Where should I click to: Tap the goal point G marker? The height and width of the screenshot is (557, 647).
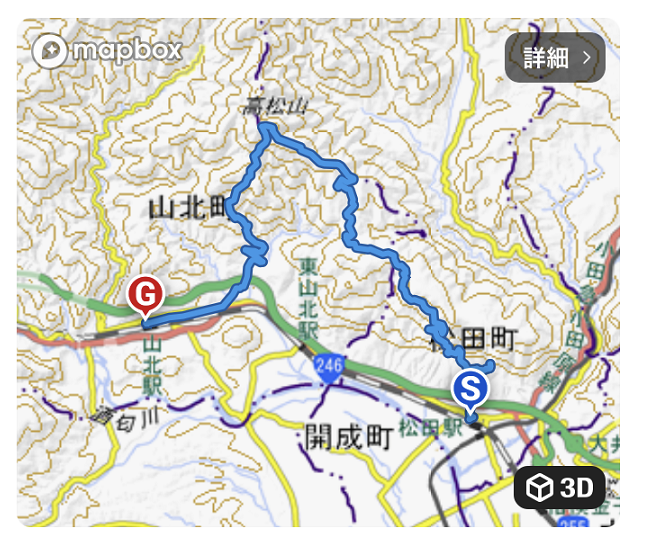[145, 296]
